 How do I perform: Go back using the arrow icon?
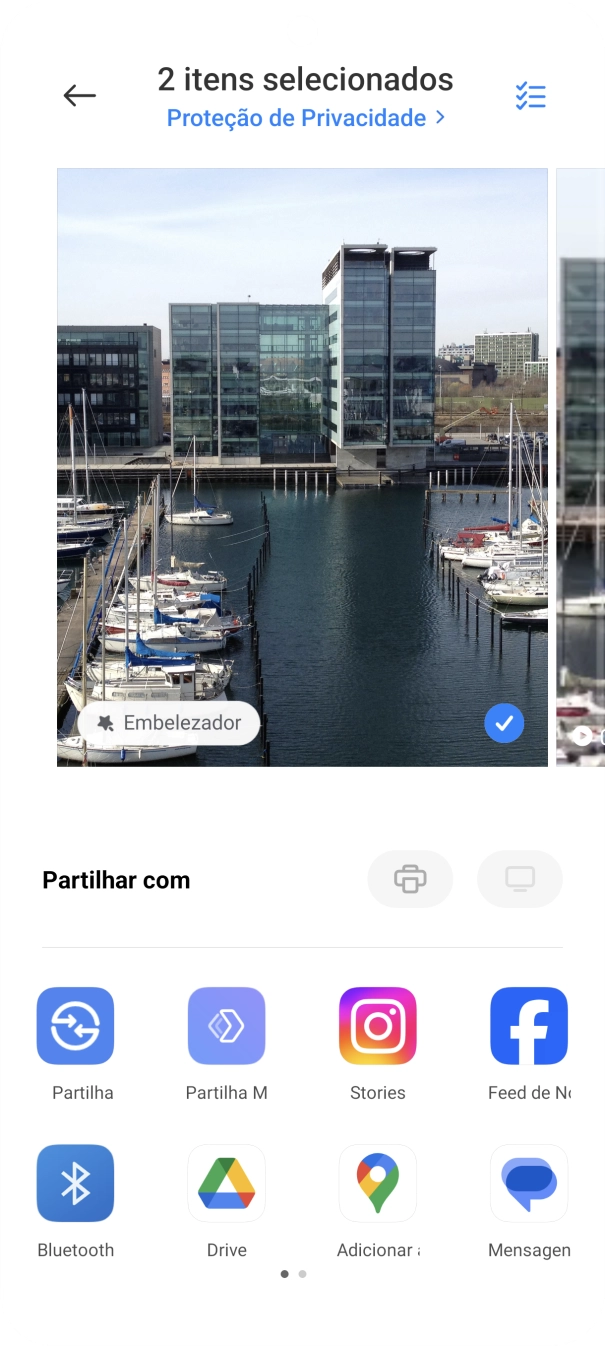[x=79, y=96]
